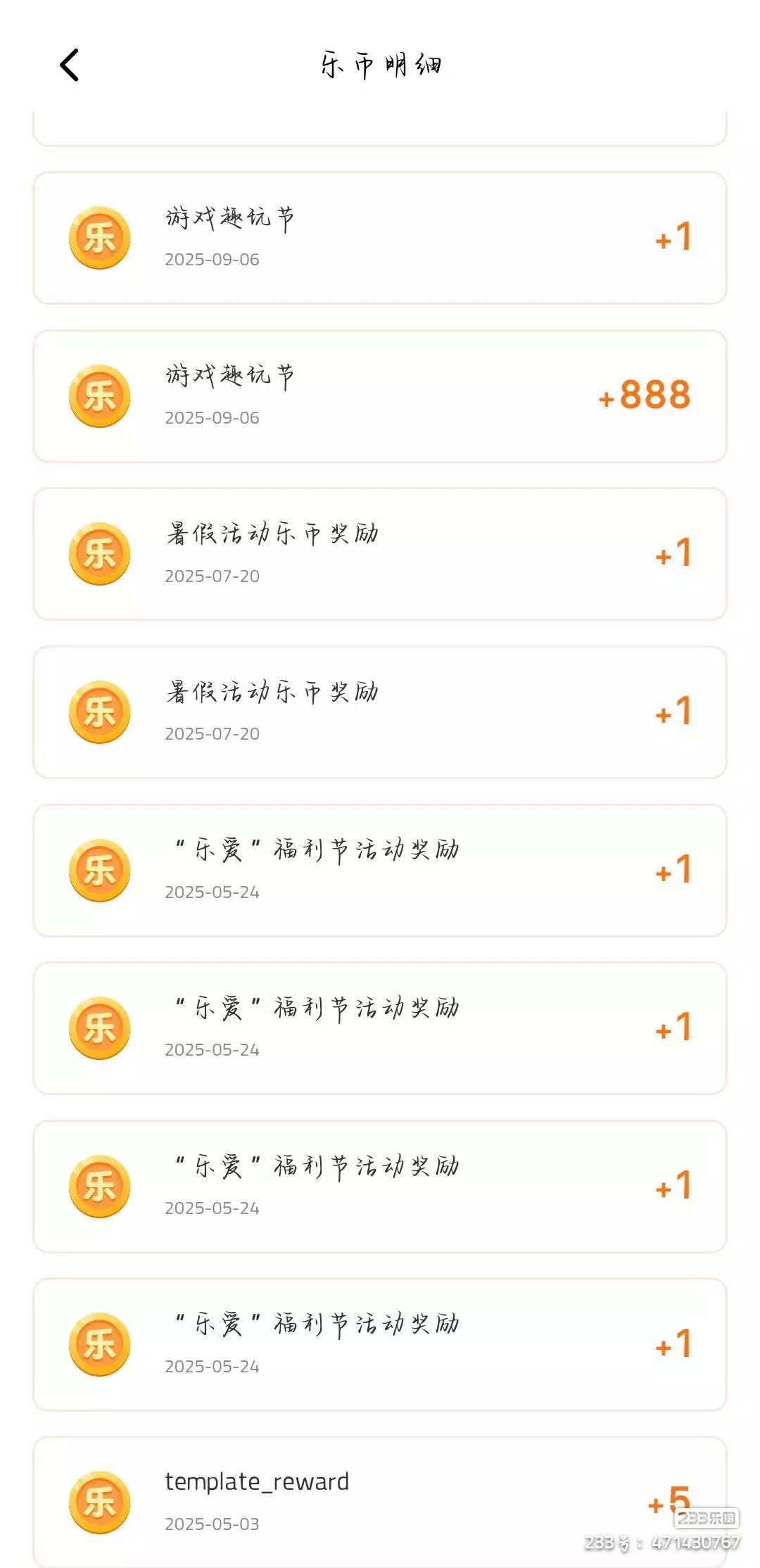Go back from the 乐币明细 page
This screenshot has height=1568, width=760.
click(x=69, y=65)
